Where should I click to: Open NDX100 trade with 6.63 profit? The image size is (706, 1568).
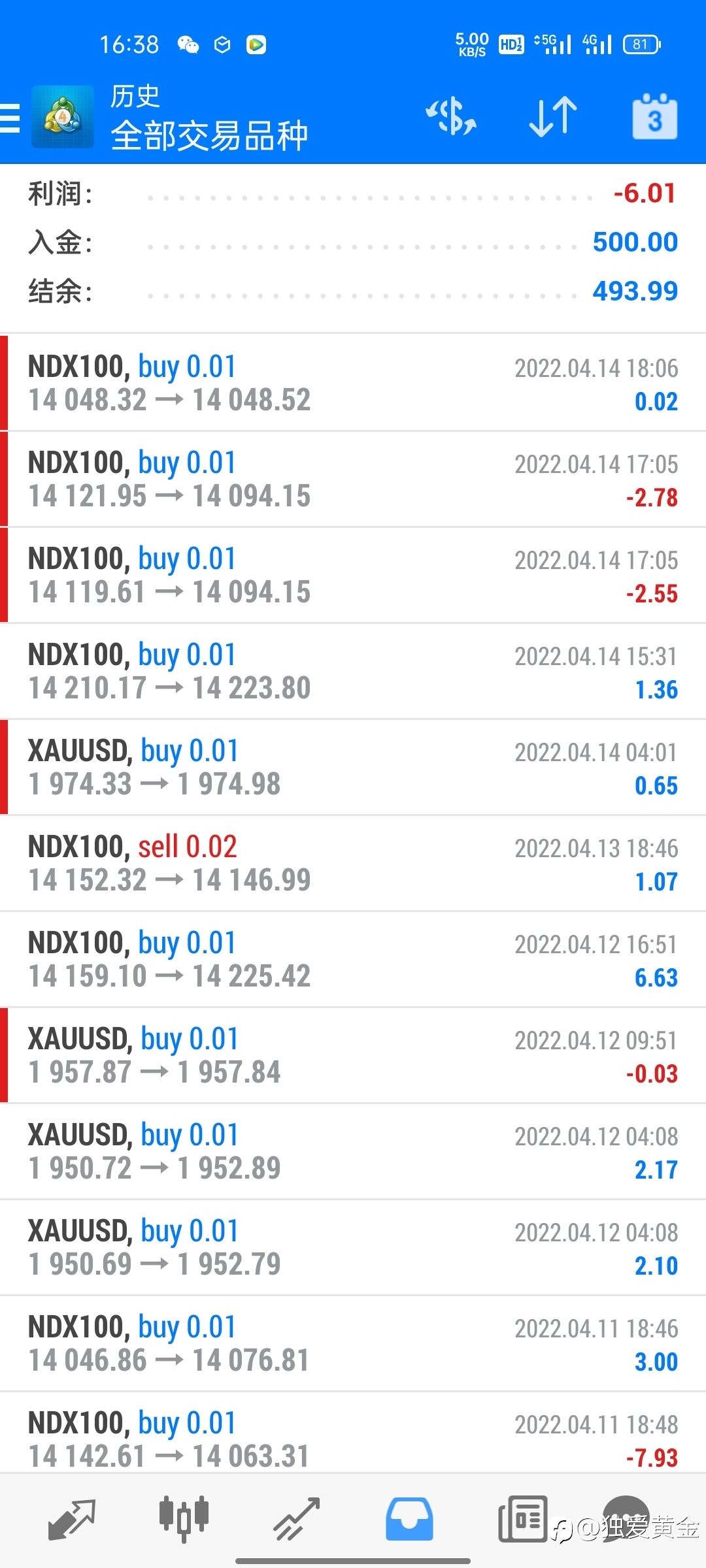pos(353,959)
